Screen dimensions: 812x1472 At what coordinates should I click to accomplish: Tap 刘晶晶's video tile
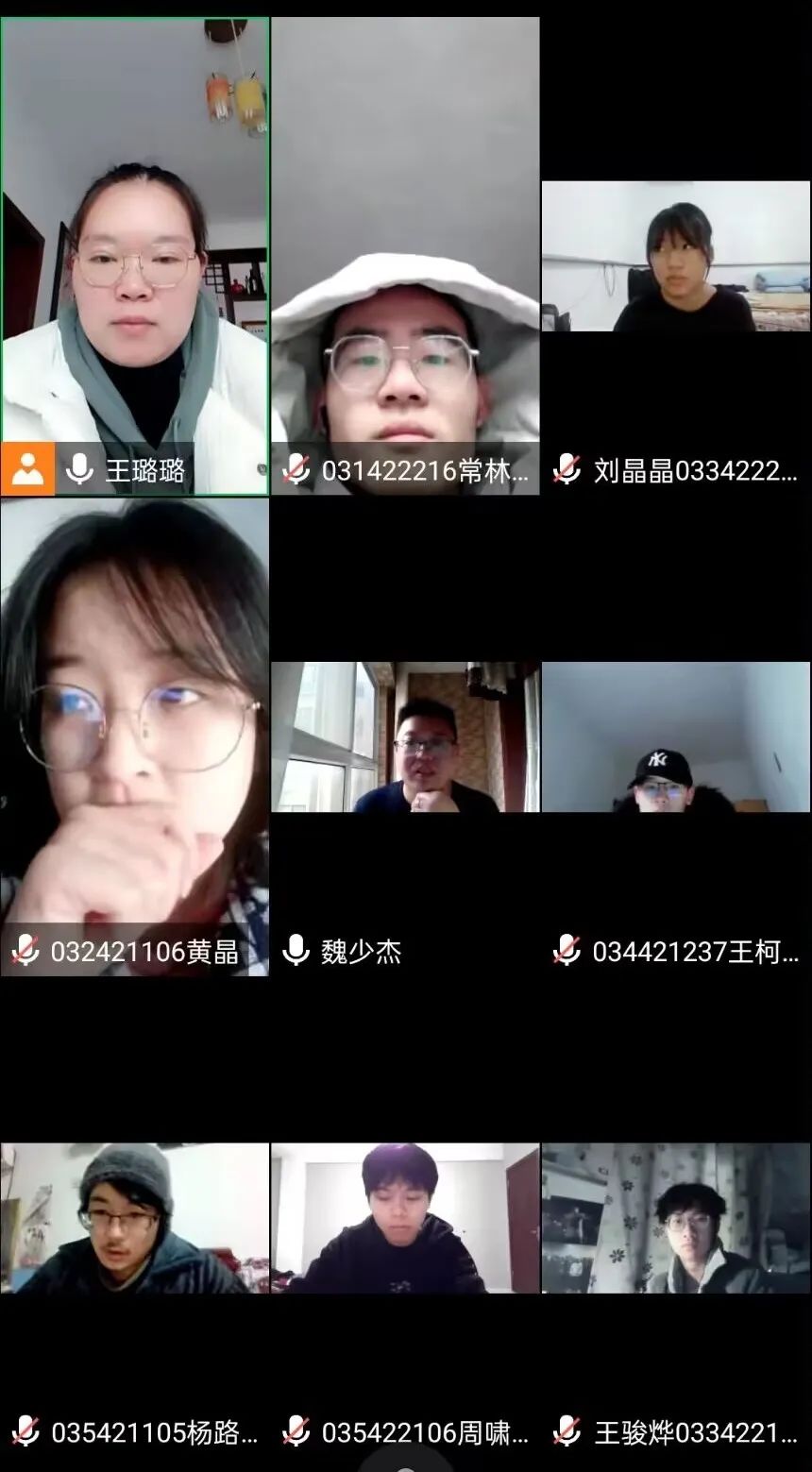point(676,256)
